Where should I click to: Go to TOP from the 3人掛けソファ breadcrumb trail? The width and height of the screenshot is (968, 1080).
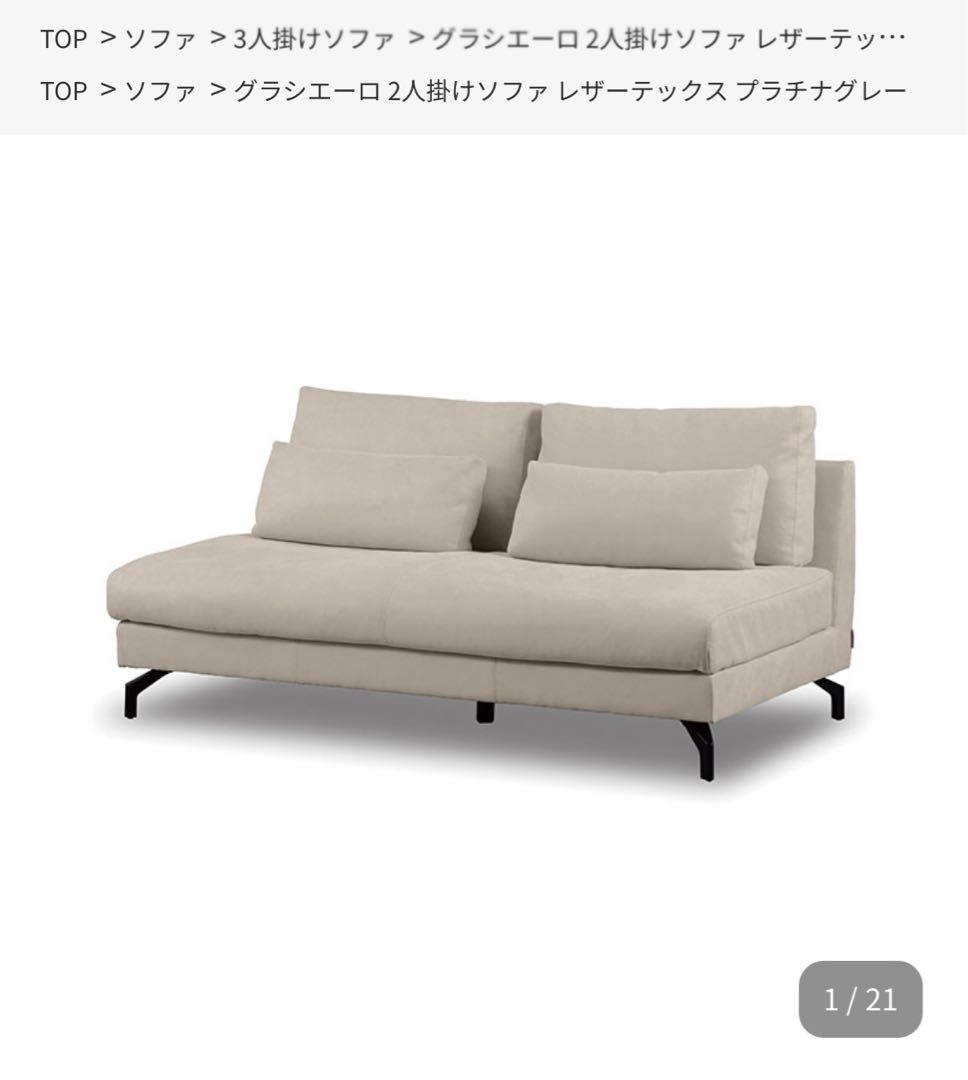[x=64, y=39]
